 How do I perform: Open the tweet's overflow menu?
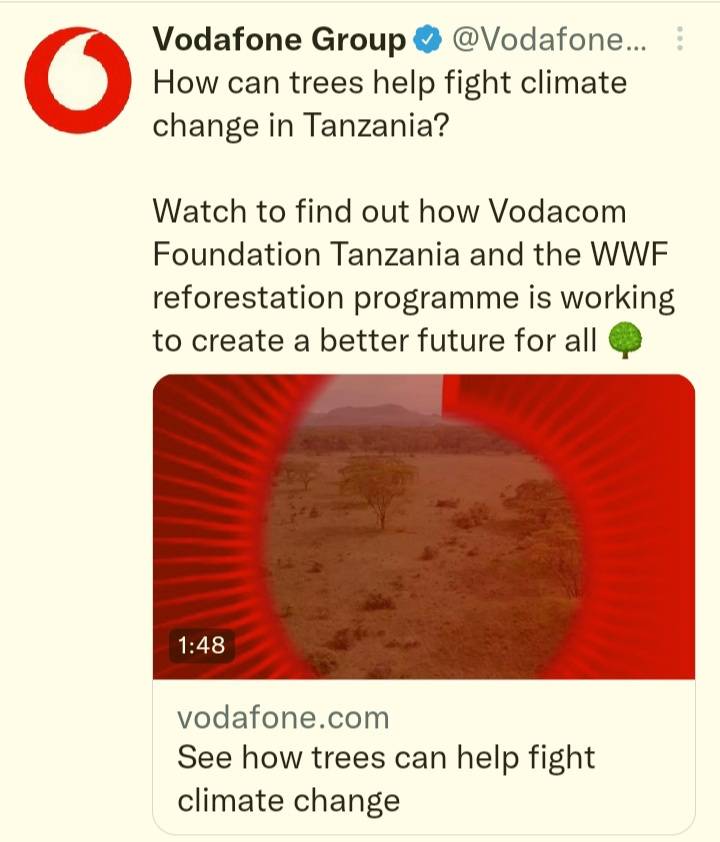681,40
